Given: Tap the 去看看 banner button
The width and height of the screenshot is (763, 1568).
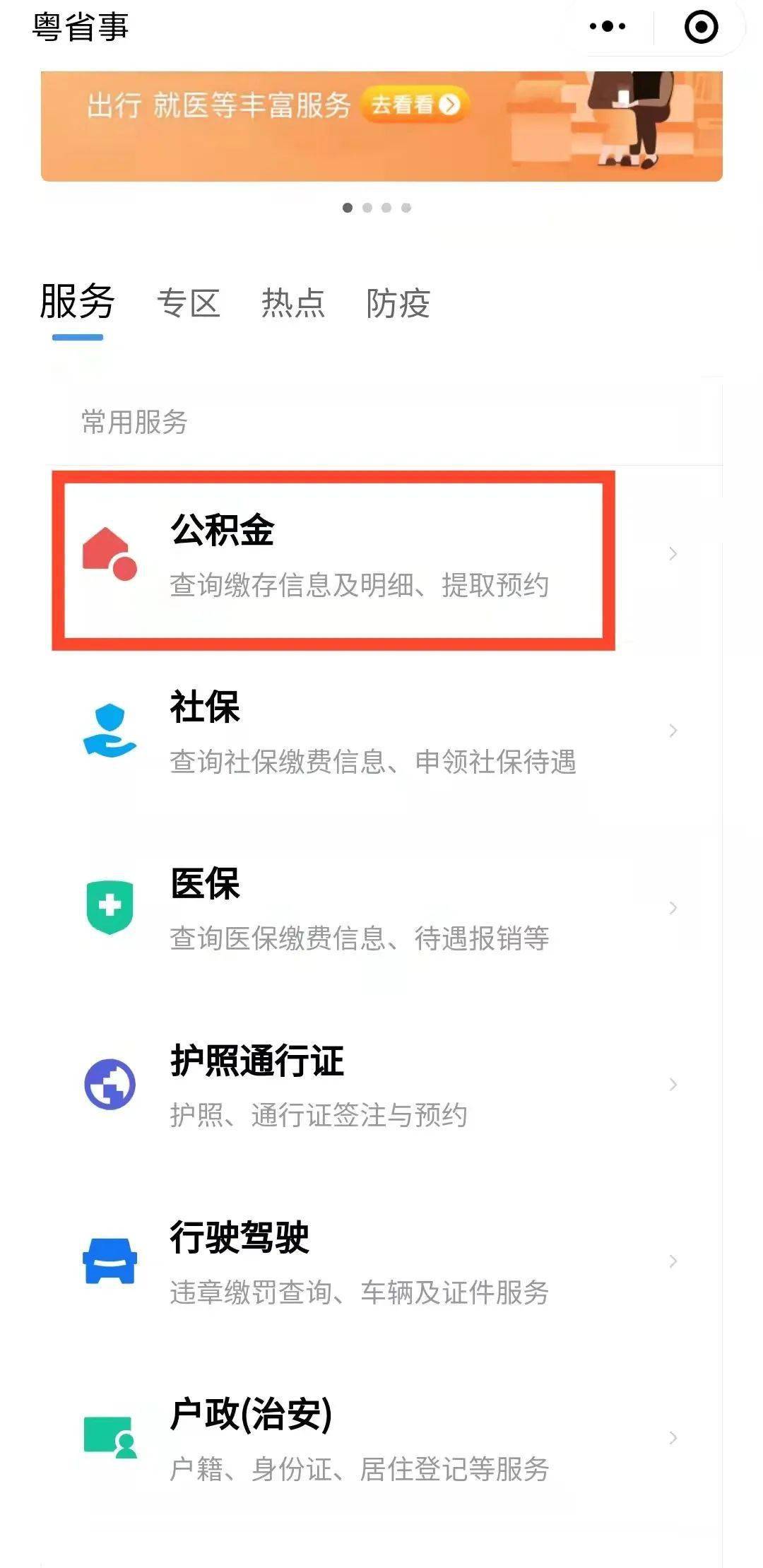Looking at the screenshot, I should pyautogui.click(x=415, y=105).
